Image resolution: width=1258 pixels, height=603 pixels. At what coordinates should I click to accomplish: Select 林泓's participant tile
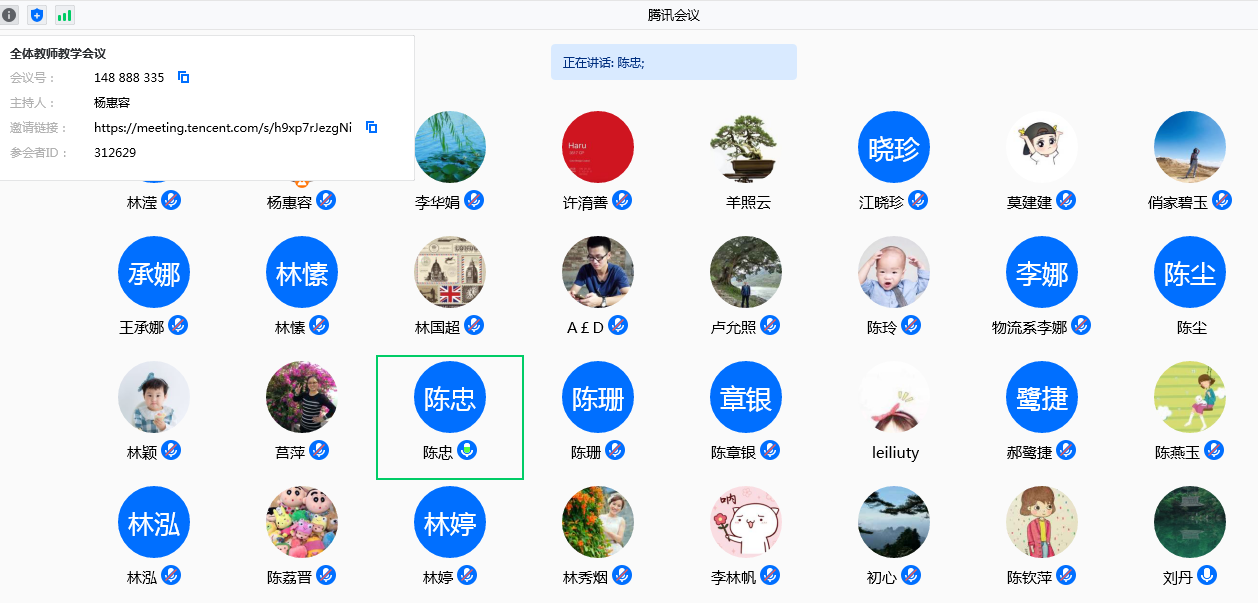pos(154,523)
